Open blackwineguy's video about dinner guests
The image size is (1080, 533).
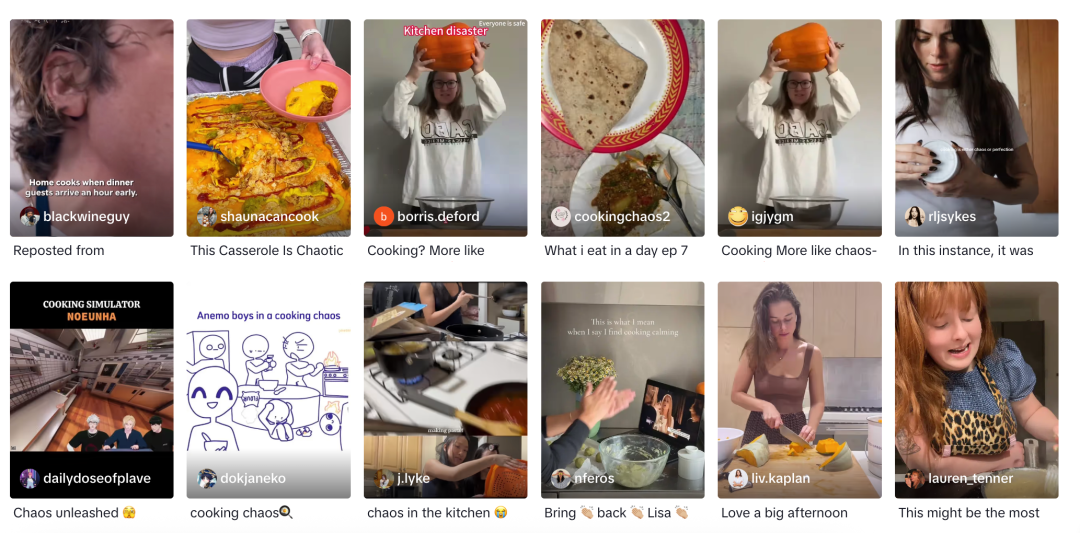point(91,127)
